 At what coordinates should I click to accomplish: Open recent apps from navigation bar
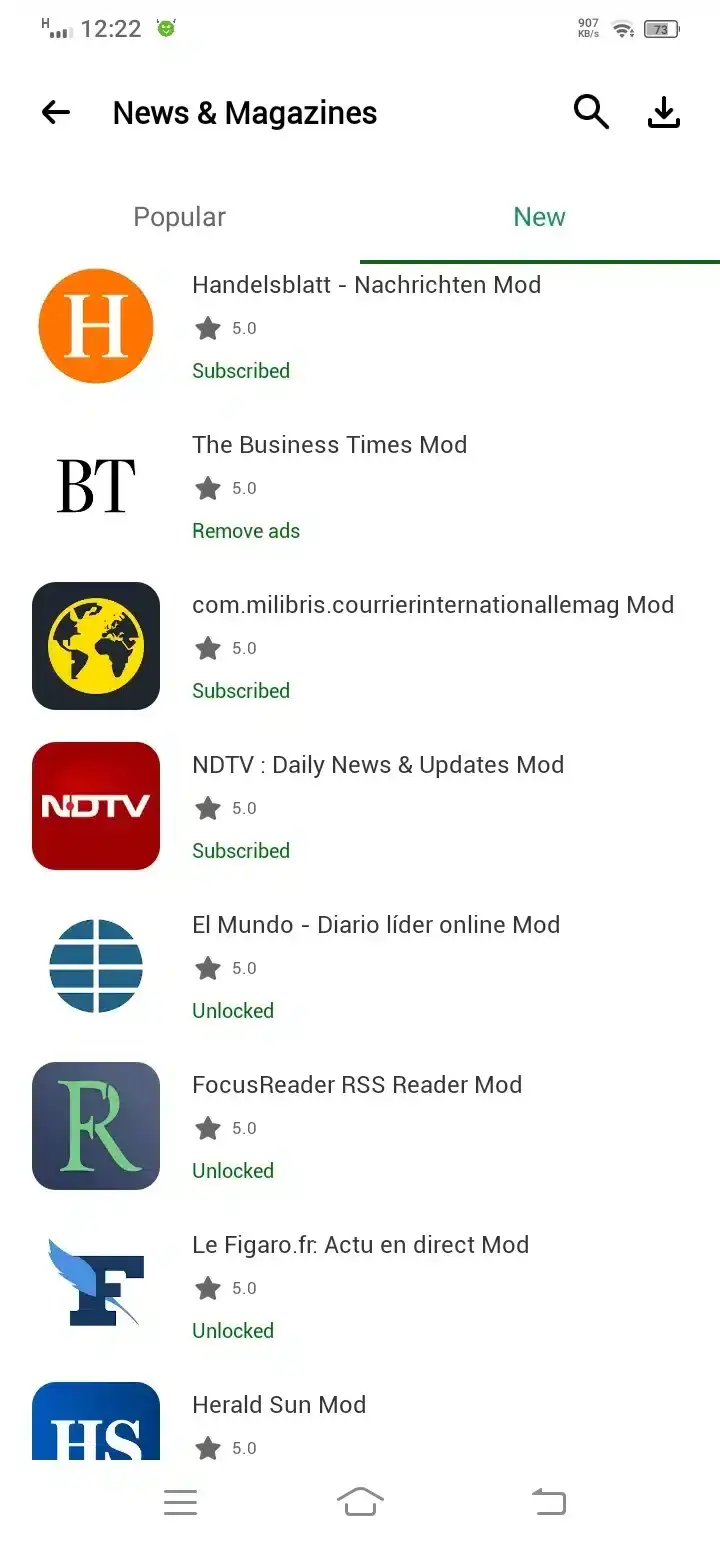click(x=180, y=1502)
